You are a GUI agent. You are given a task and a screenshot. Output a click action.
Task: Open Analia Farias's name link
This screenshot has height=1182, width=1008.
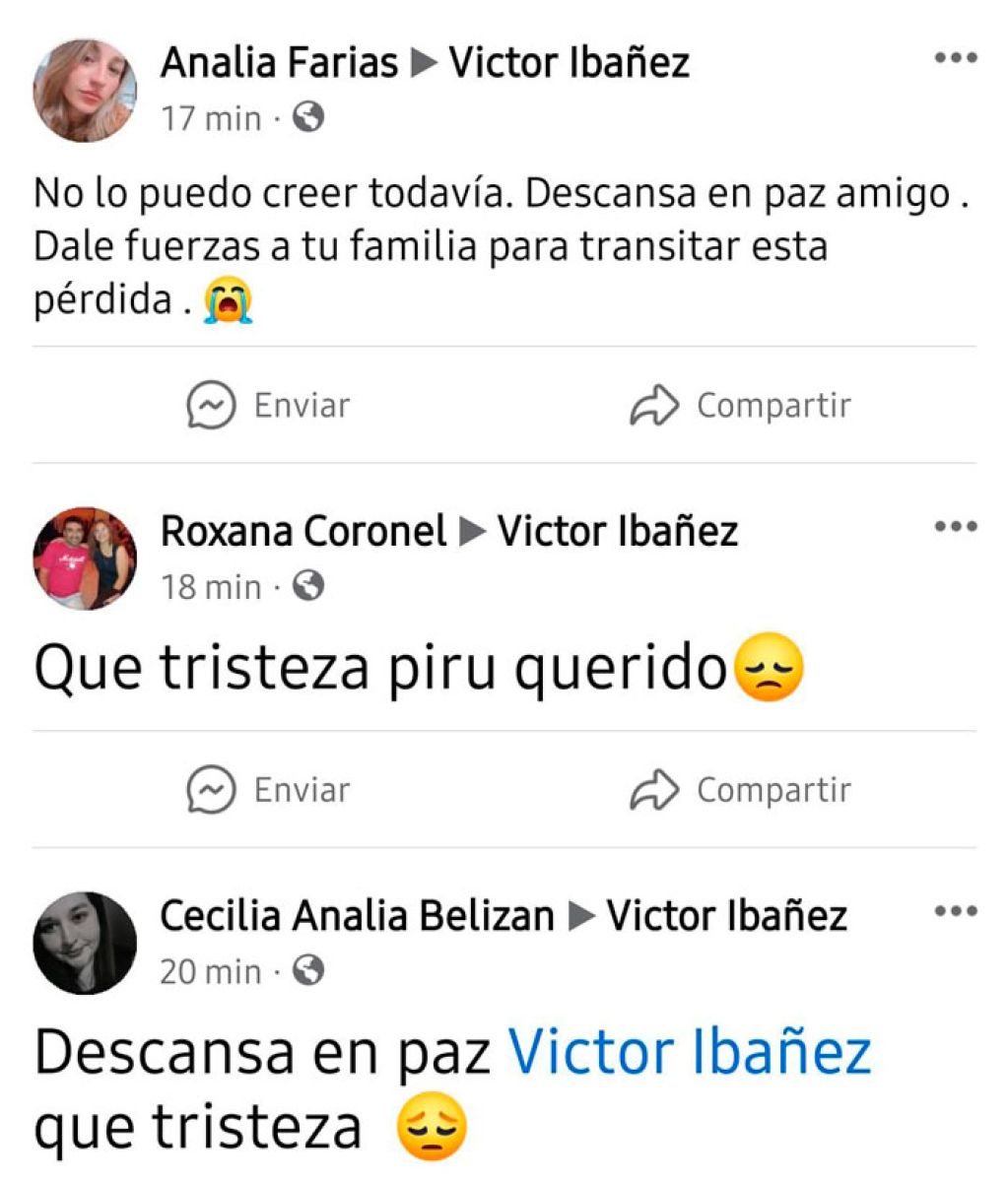tap(279, 63)
